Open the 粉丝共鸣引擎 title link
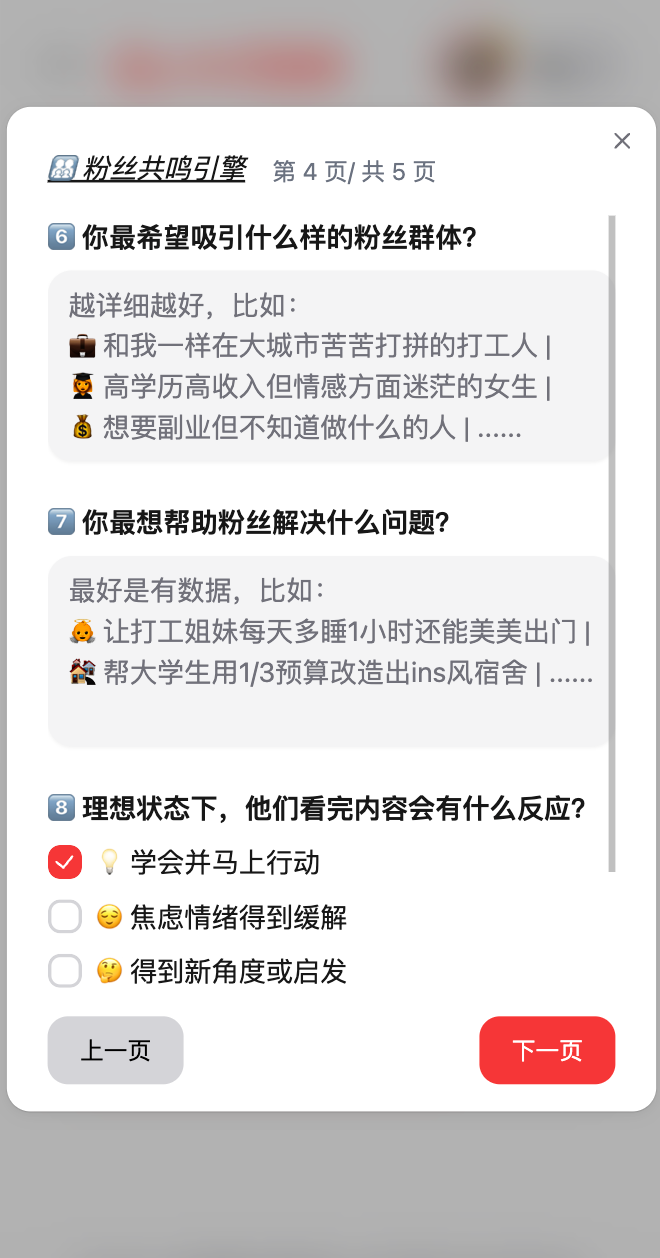 coord(146,169)
